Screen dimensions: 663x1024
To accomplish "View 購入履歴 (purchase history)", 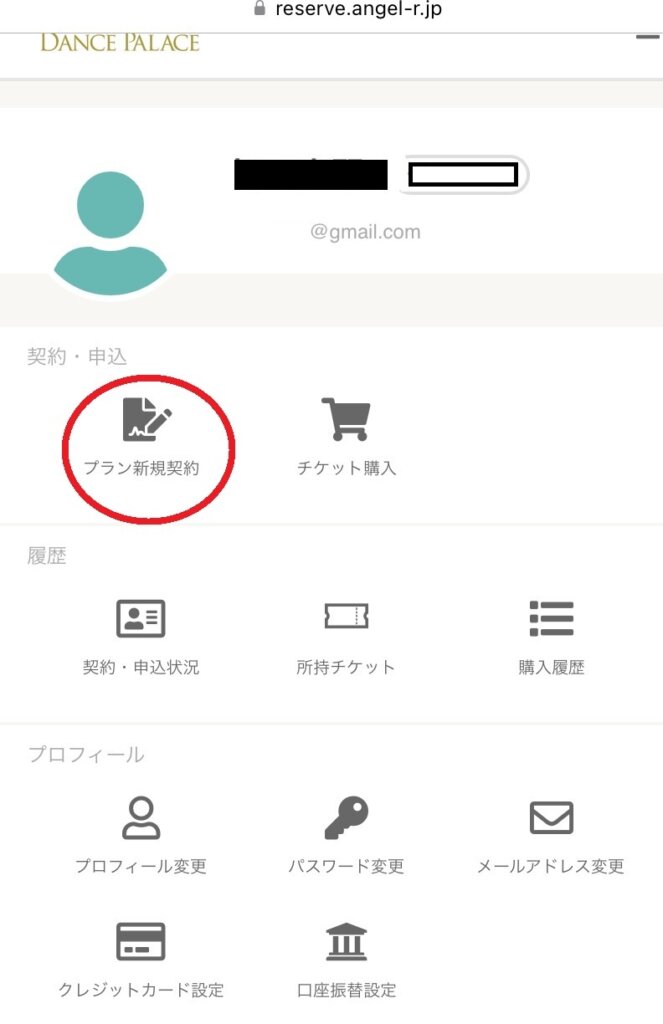I will [551, 637].
